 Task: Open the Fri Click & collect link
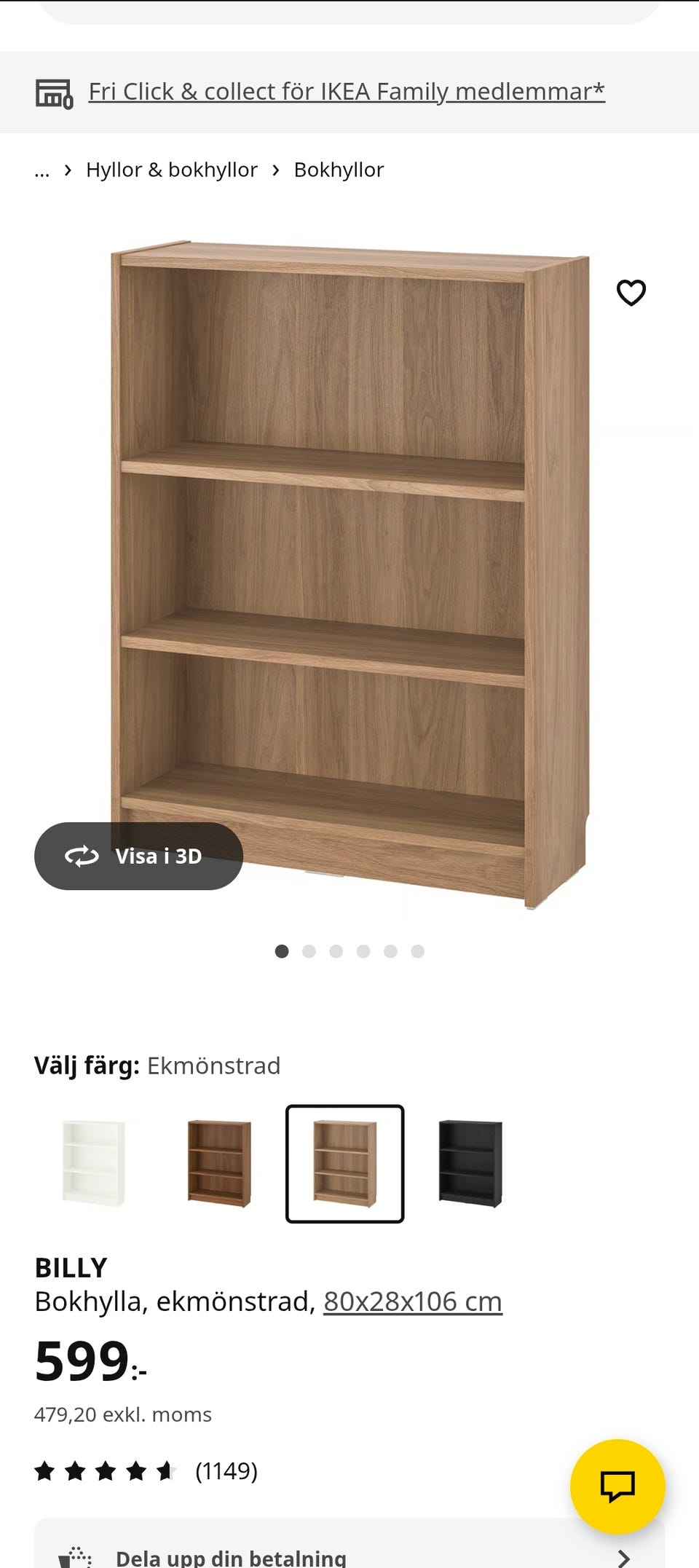point(345,90)
